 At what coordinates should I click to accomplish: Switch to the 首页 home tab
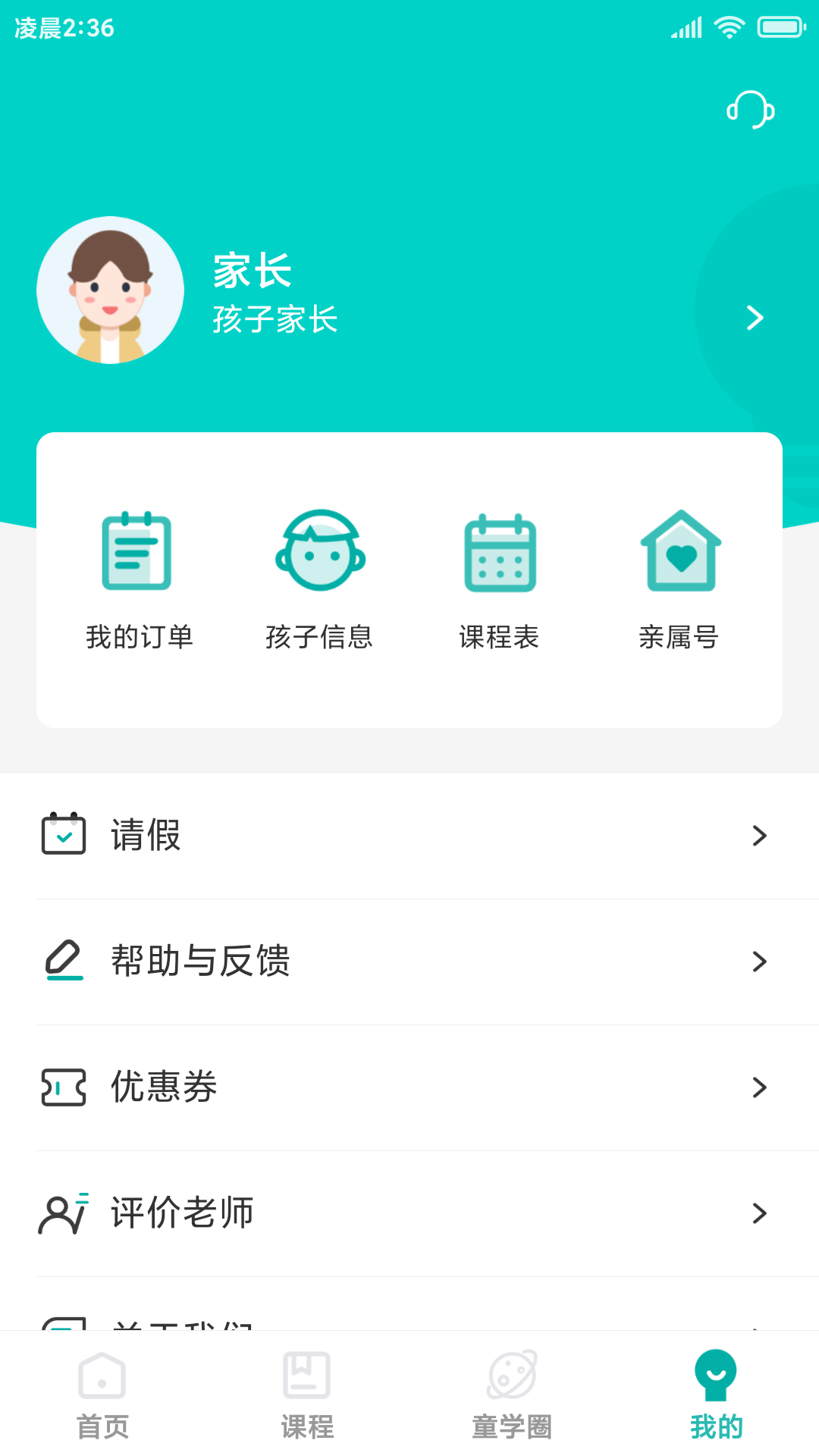[x=102, y=1395]
